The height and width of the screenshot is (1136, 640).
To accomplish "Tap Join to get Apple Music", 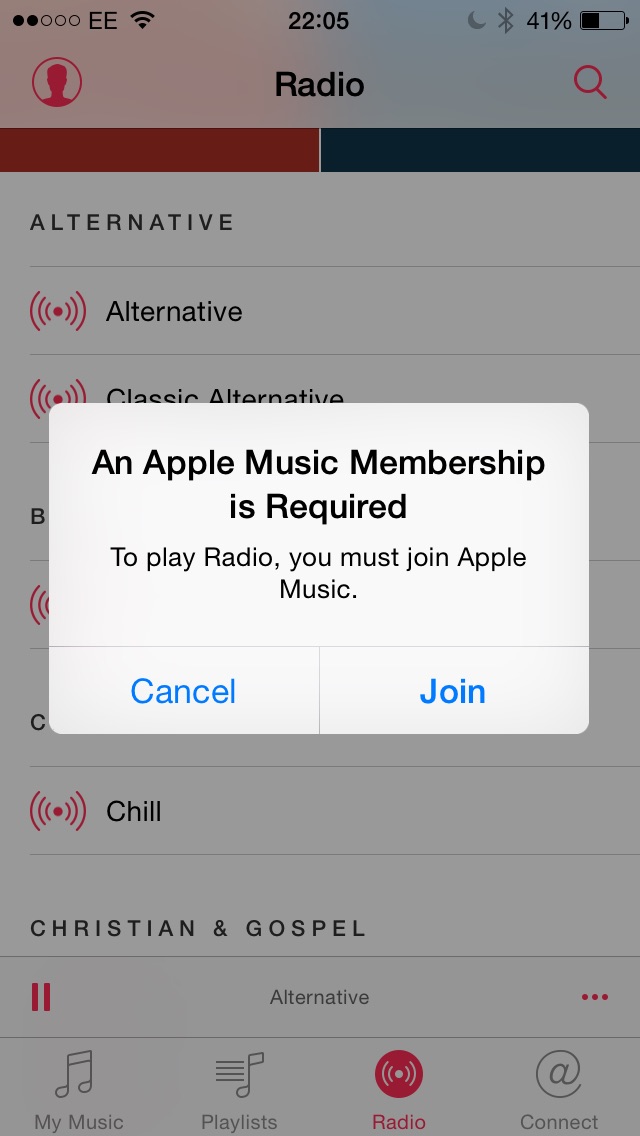I will click(x=453, y=690).
